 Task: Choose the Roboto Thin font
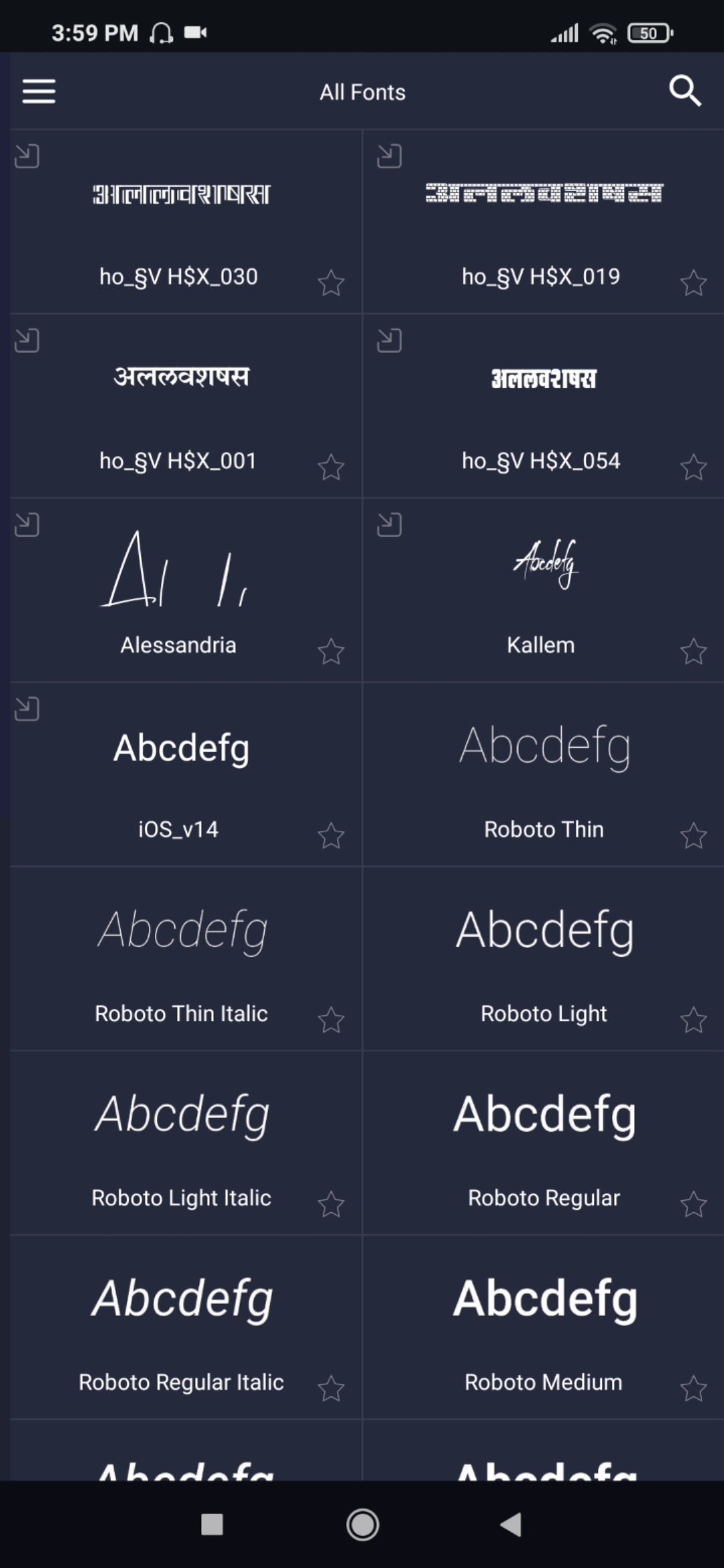point(543,774)
